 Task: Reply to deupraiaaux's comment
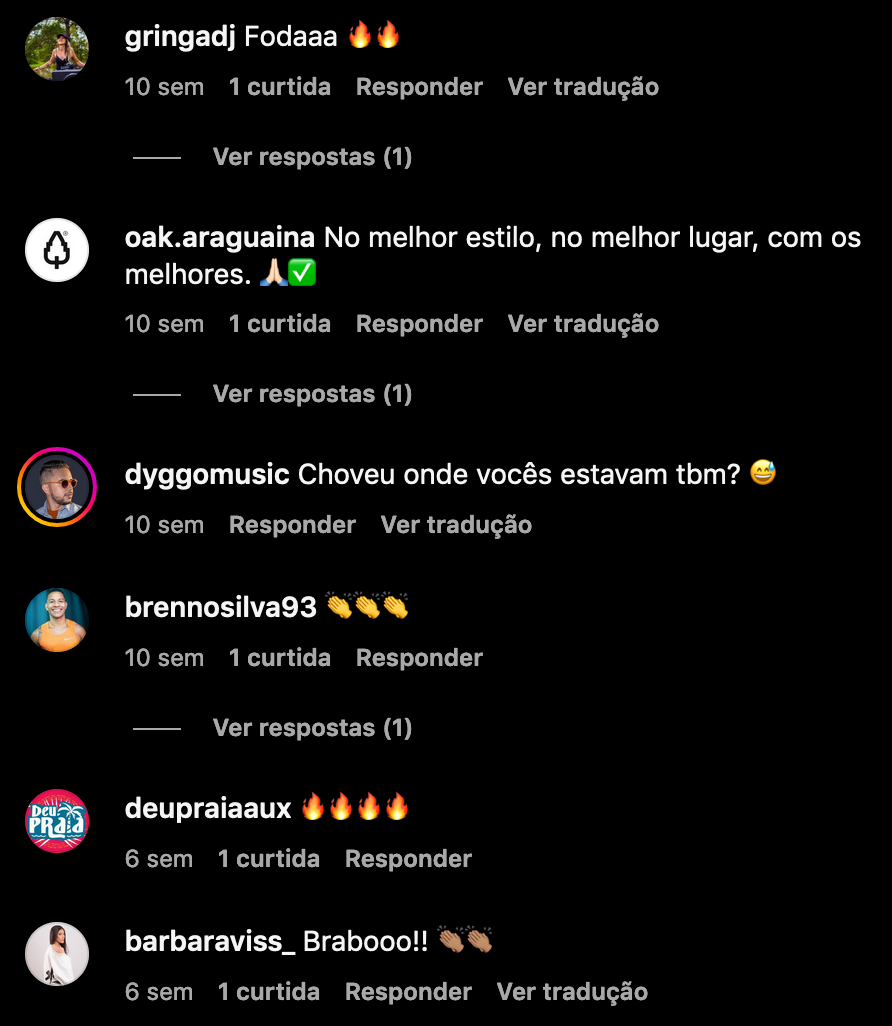pos(408,859)
